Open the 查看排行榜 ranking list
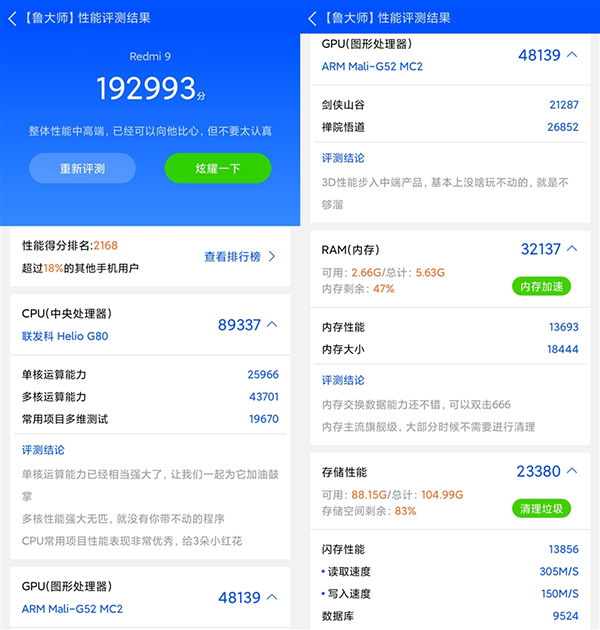Screen dimensions: 600x630 240,257
